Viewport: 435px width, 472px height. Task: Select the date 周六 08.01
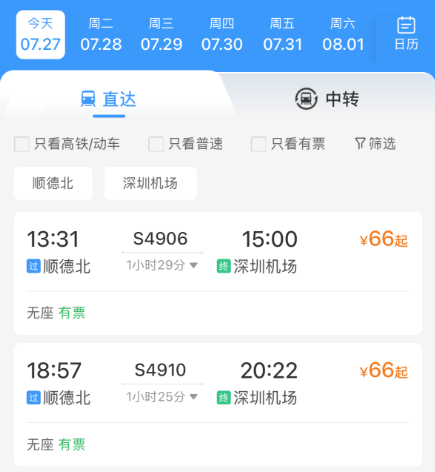tap(343, 35)
